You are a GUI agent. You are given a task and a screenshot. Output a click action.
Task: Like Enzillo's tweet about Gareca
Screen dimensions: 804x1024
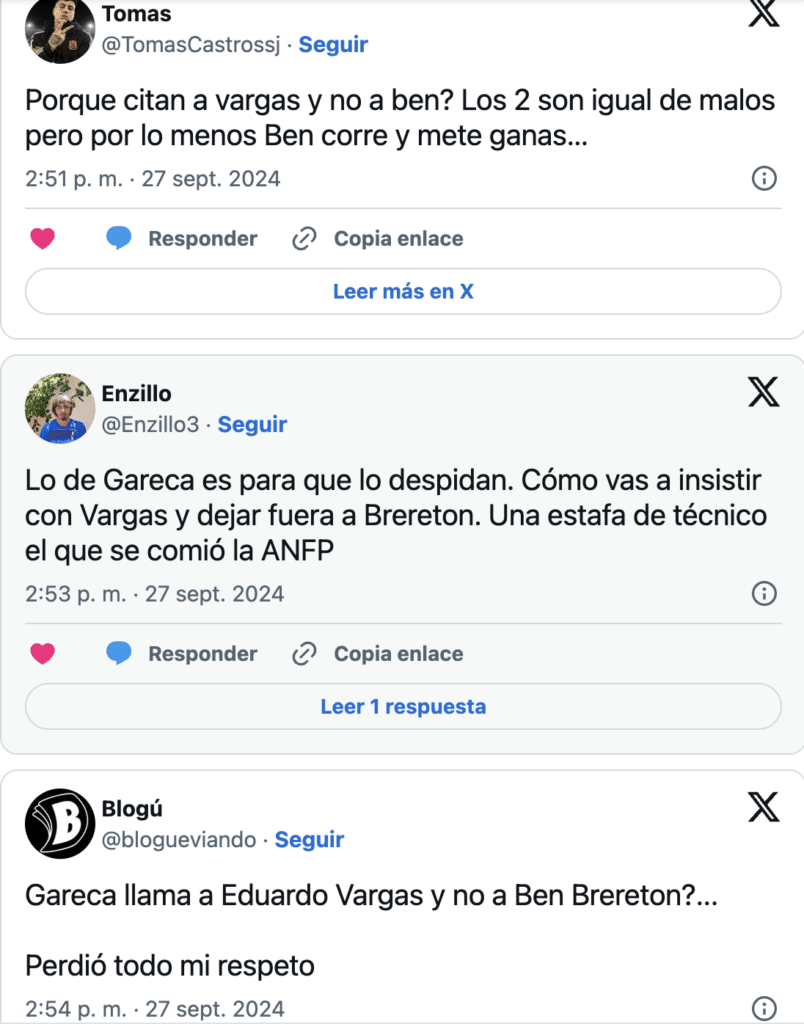click(42, 654)
